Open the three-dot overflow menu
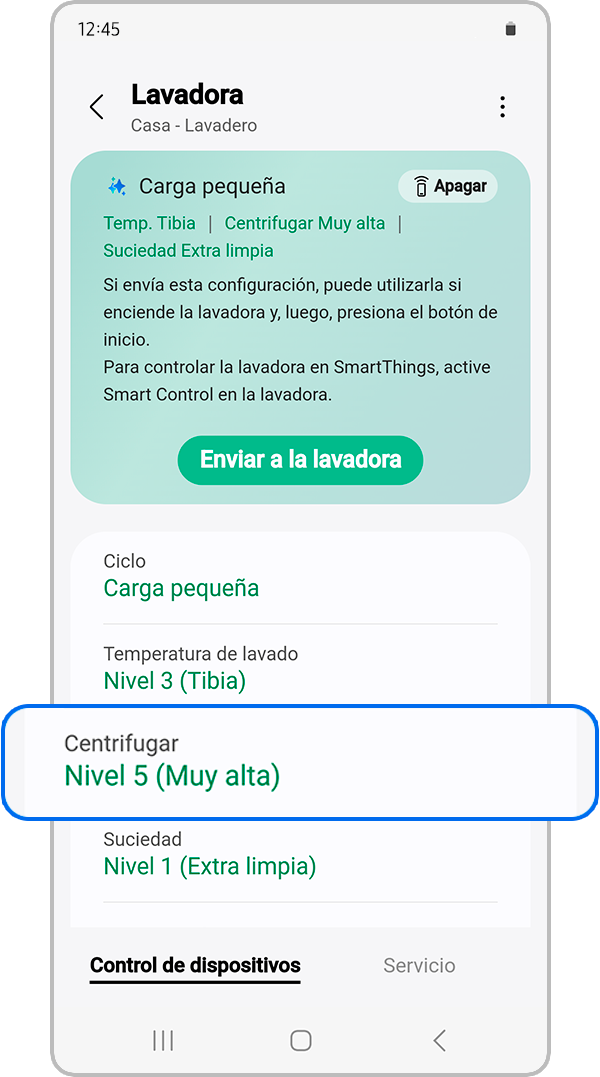600x1077 pixels. coord(502,108)
